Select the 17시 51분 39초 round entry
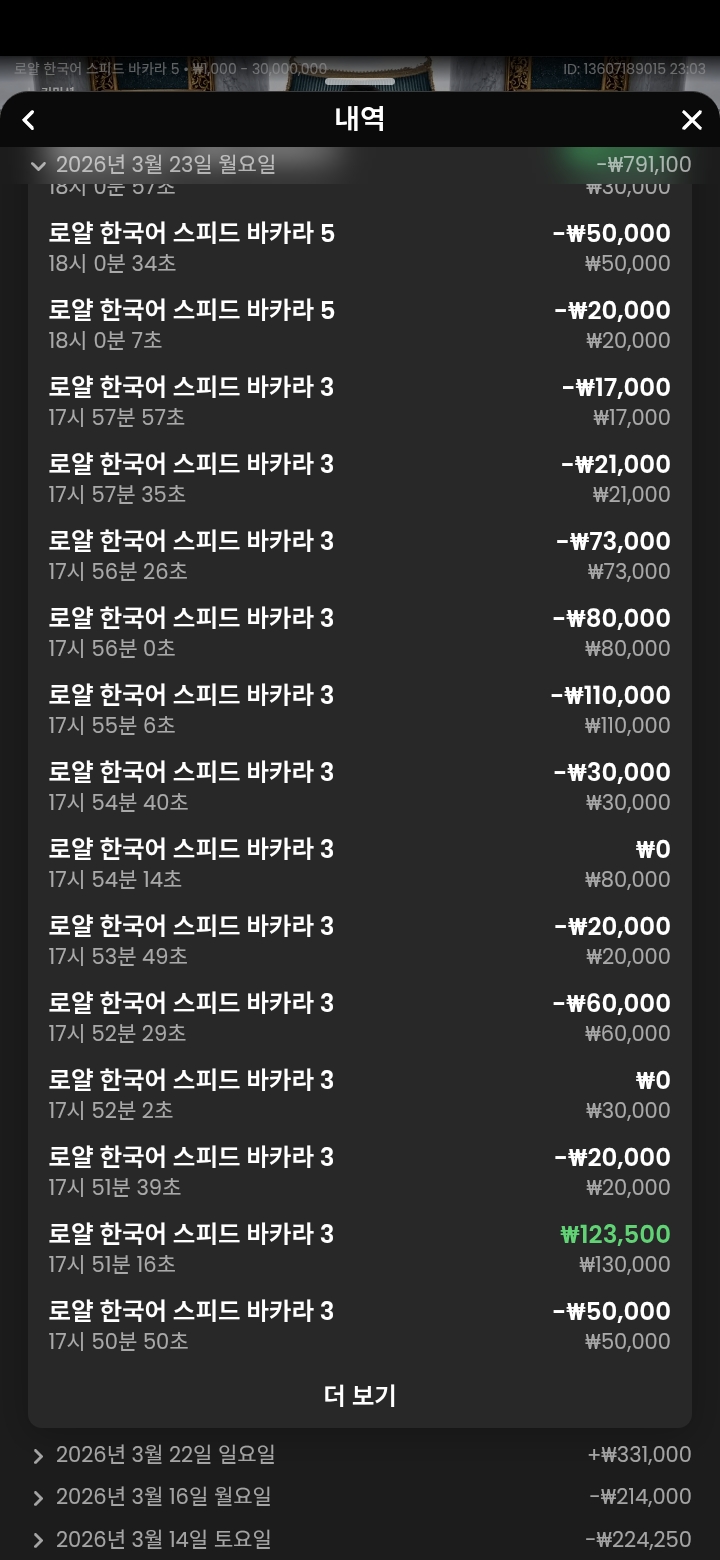This screenshot has height=1560, width=720. (x=360, y=1172)
